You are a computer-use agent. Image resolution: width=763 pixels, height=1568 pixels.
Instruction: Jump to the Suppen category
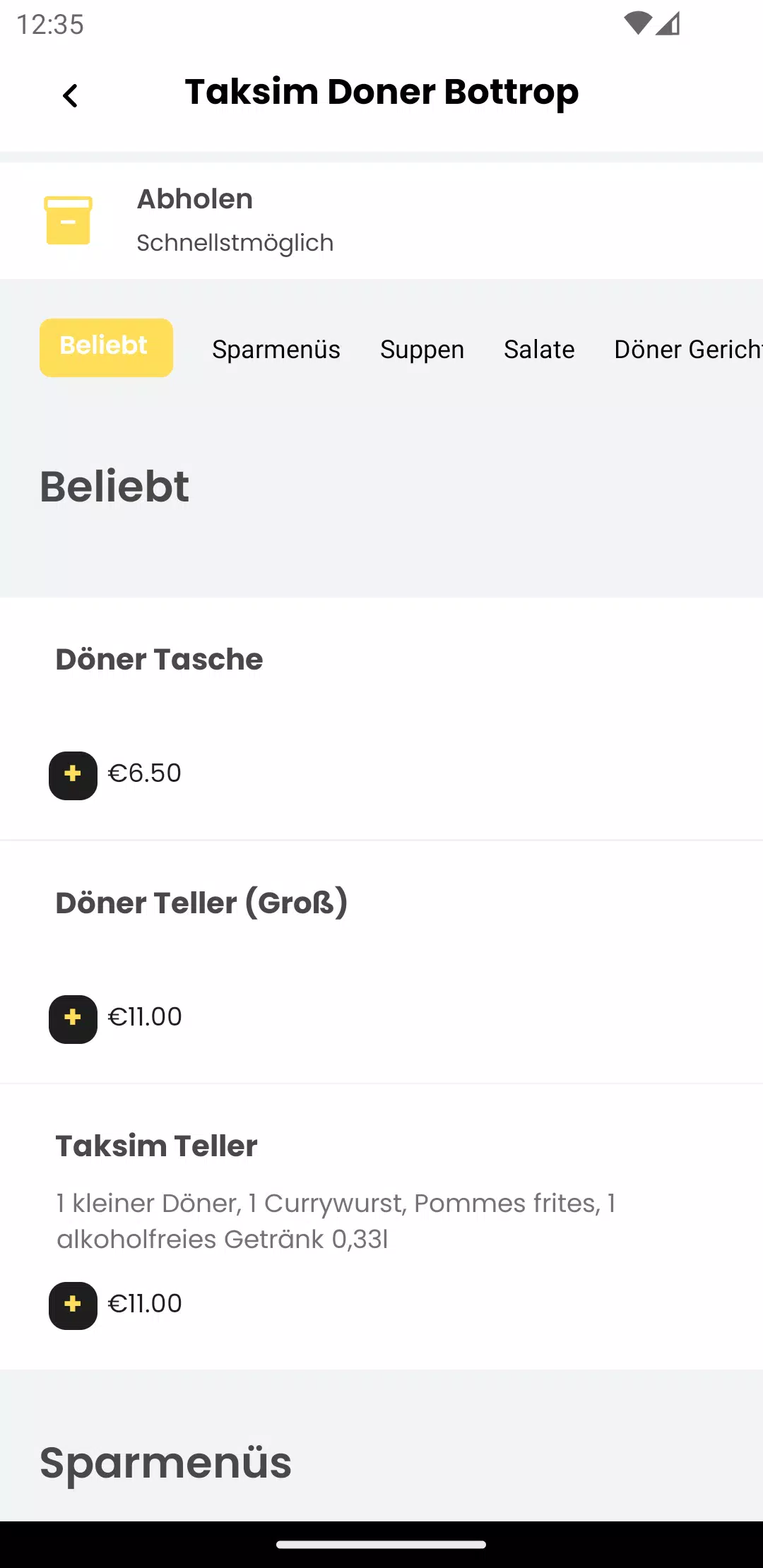tap(422, 350)
